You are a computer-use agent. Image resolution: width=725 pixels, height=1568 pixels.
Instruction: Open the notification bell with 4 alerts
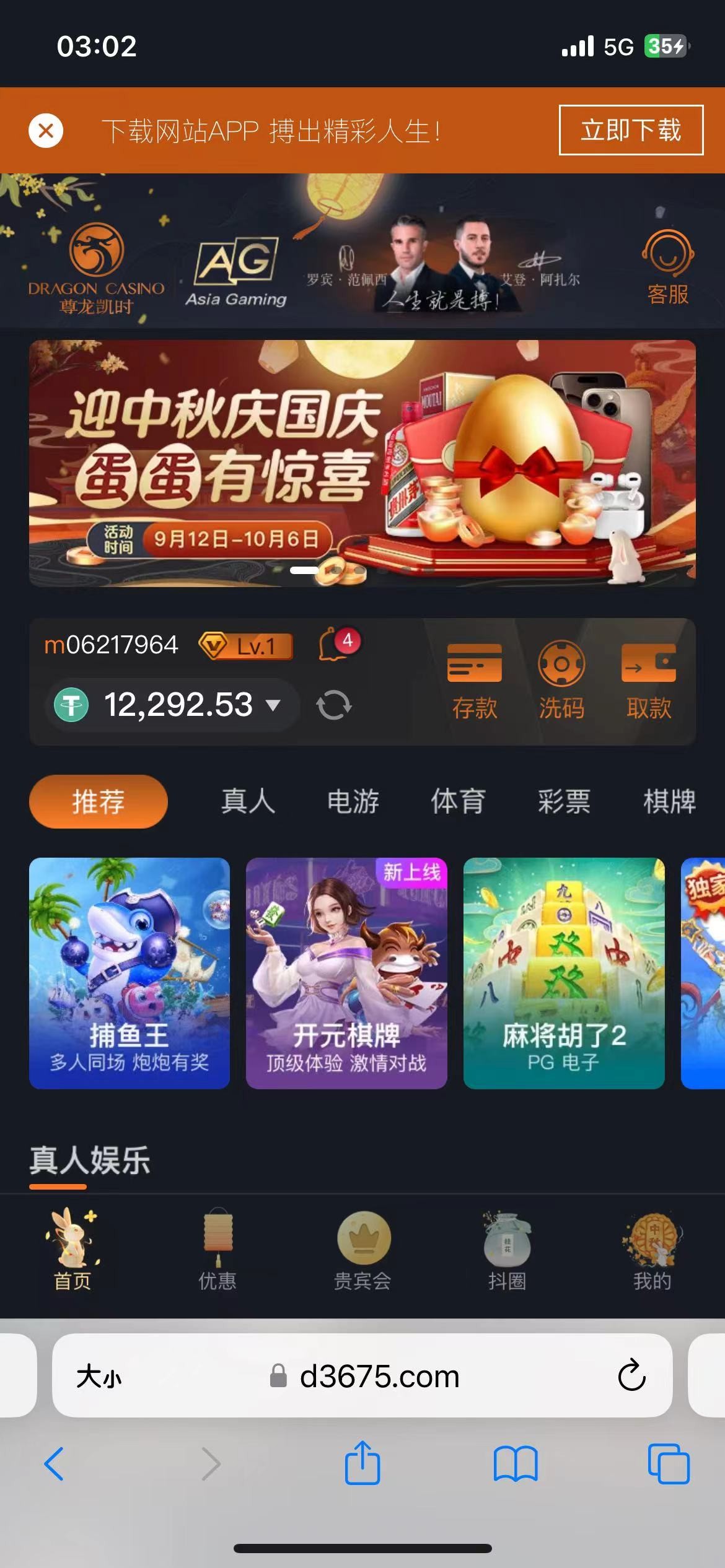coord(335,645)
